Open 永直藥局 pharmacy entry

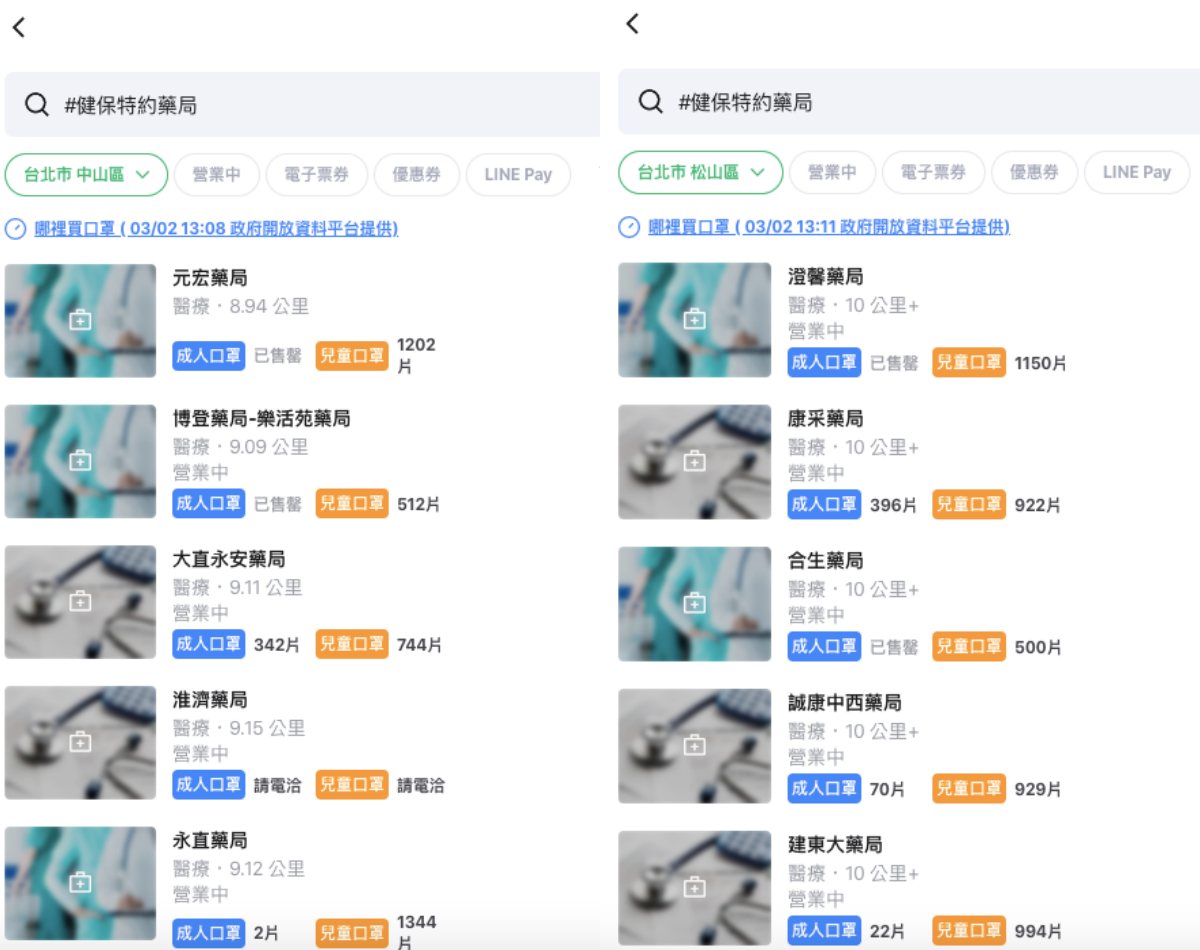coord(210,841)
